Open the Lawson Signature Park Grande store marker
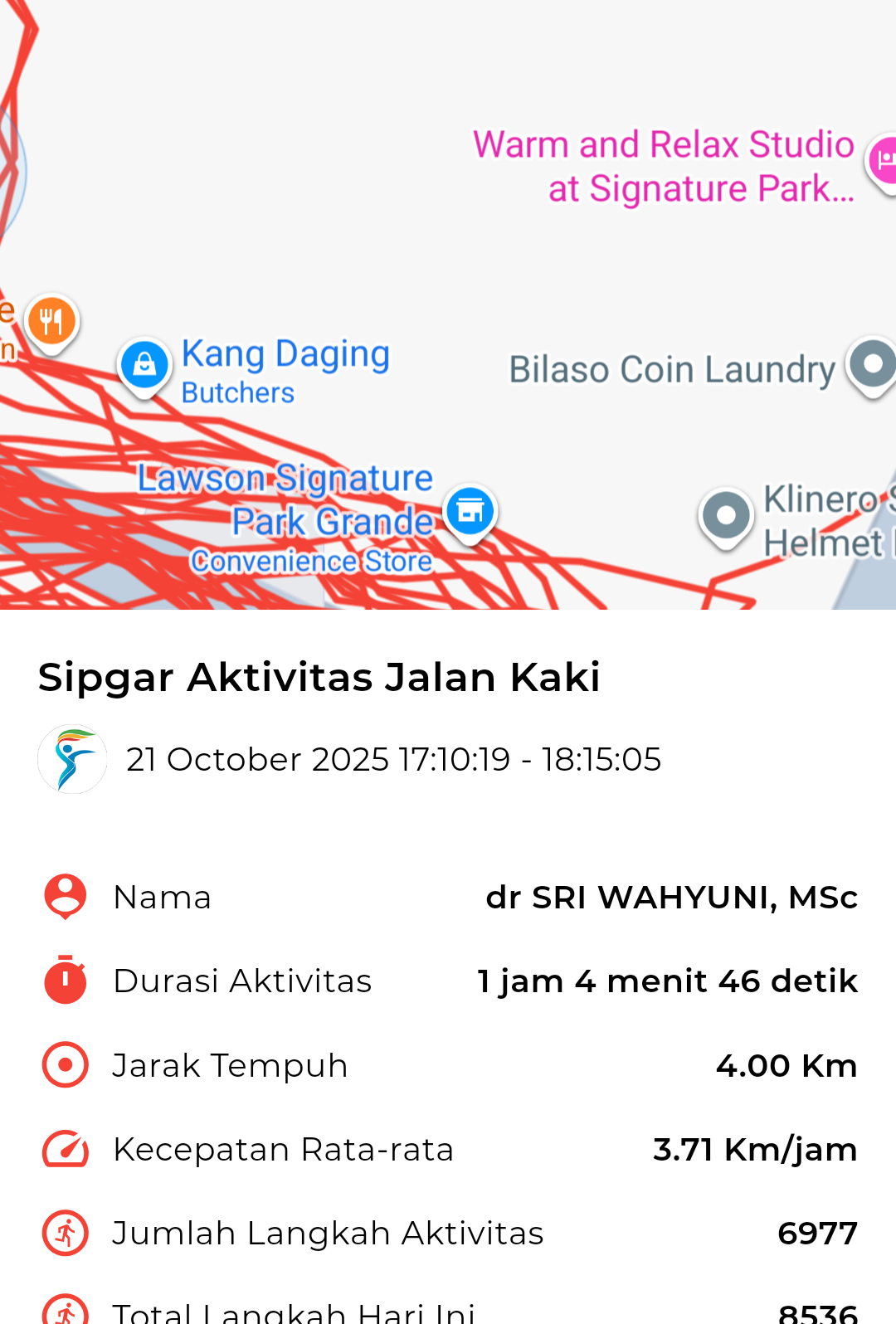Screen dimensions: 896x1324 pyautogui.click(x=470, y=511)
